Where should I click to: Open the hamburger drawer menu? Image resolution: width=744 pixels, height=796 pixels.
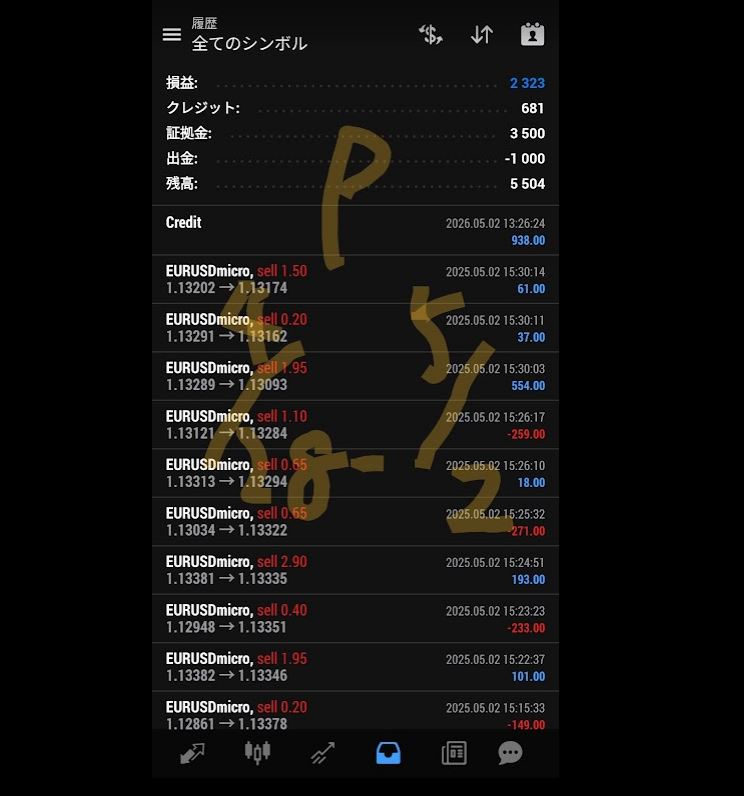click(172, 35)
